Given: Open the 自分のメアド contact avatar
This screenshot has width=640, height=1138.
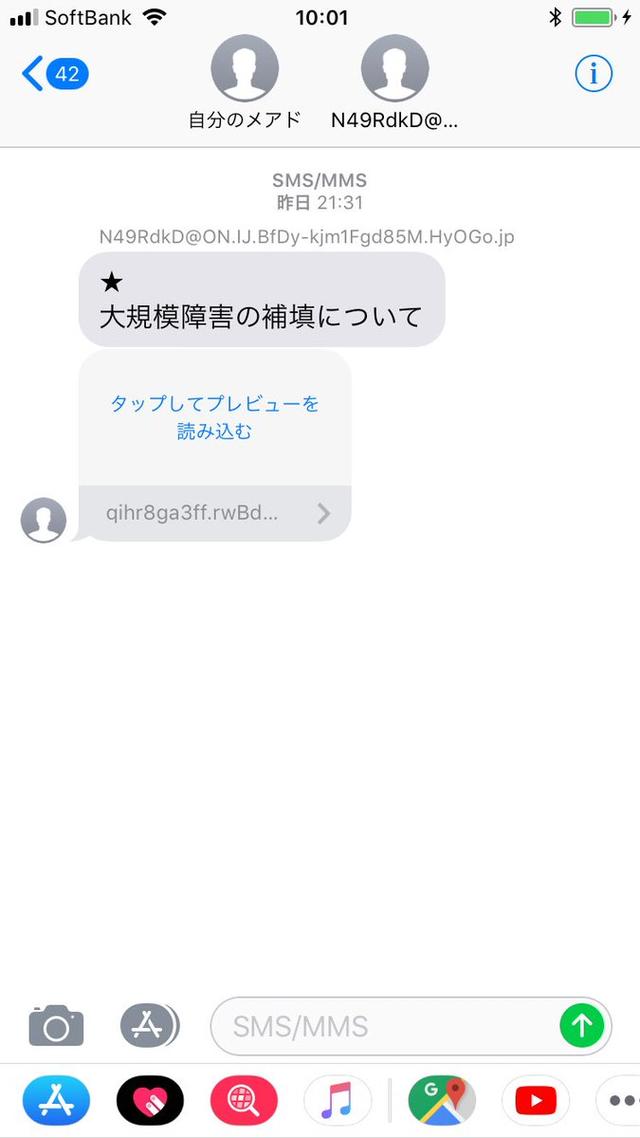Looking at the screenshot, I should click(245, 70).
